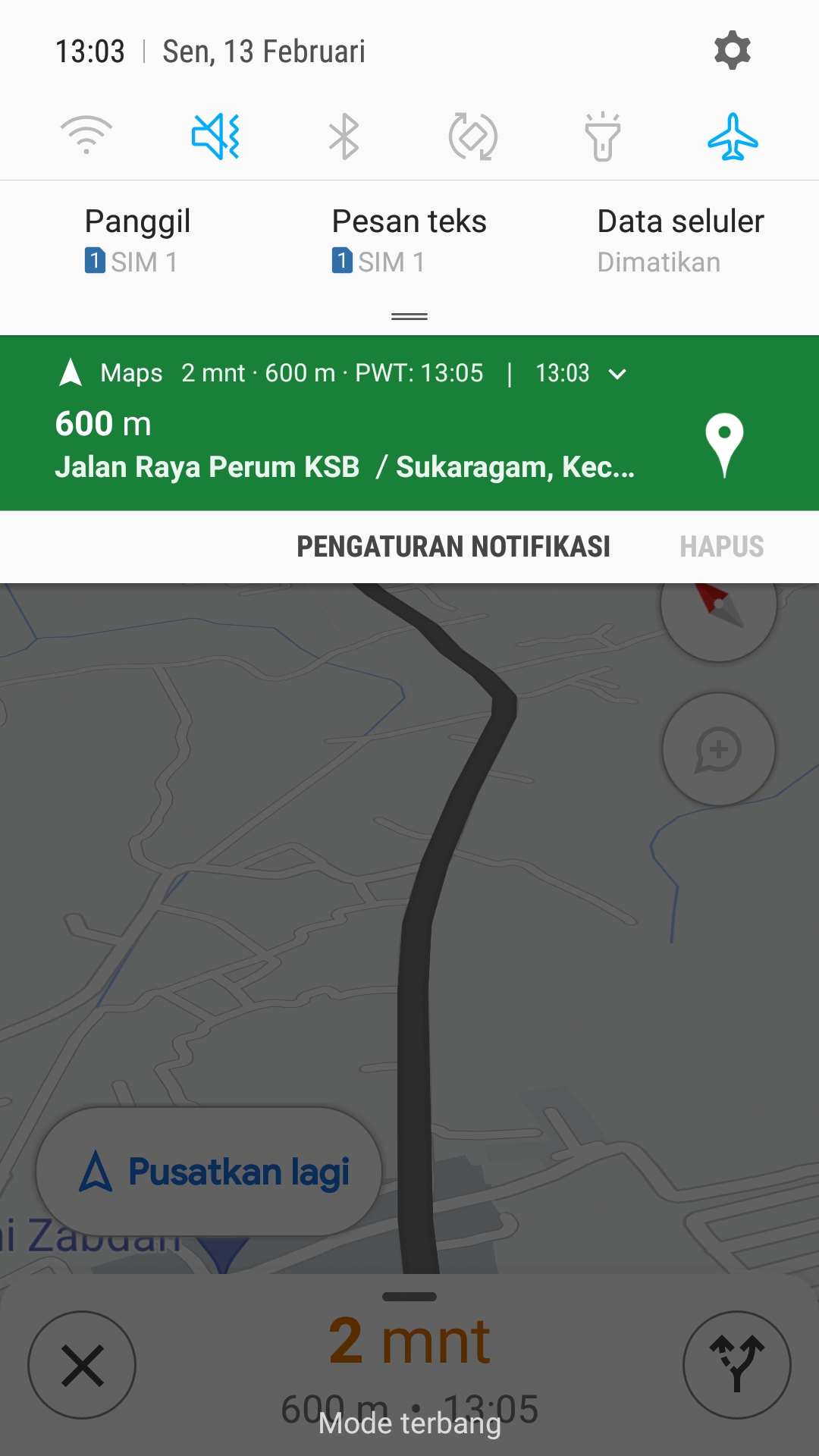The width and height of the screenshot is (819, 1456).
Task: Disable airplane mode
Action: tap(733, 136)
